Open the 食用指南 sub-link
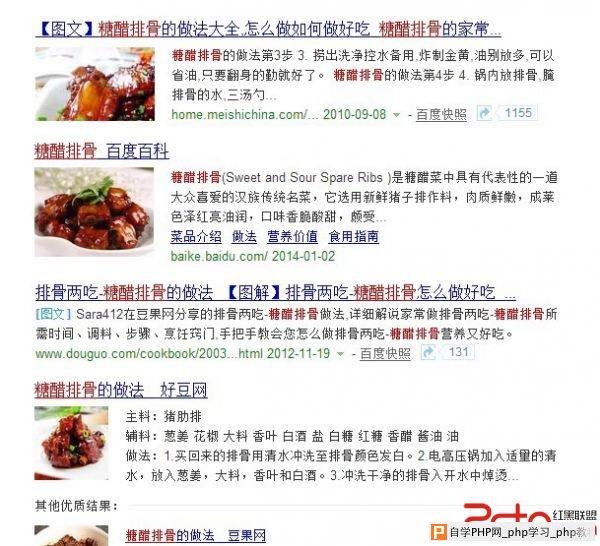 353,237
